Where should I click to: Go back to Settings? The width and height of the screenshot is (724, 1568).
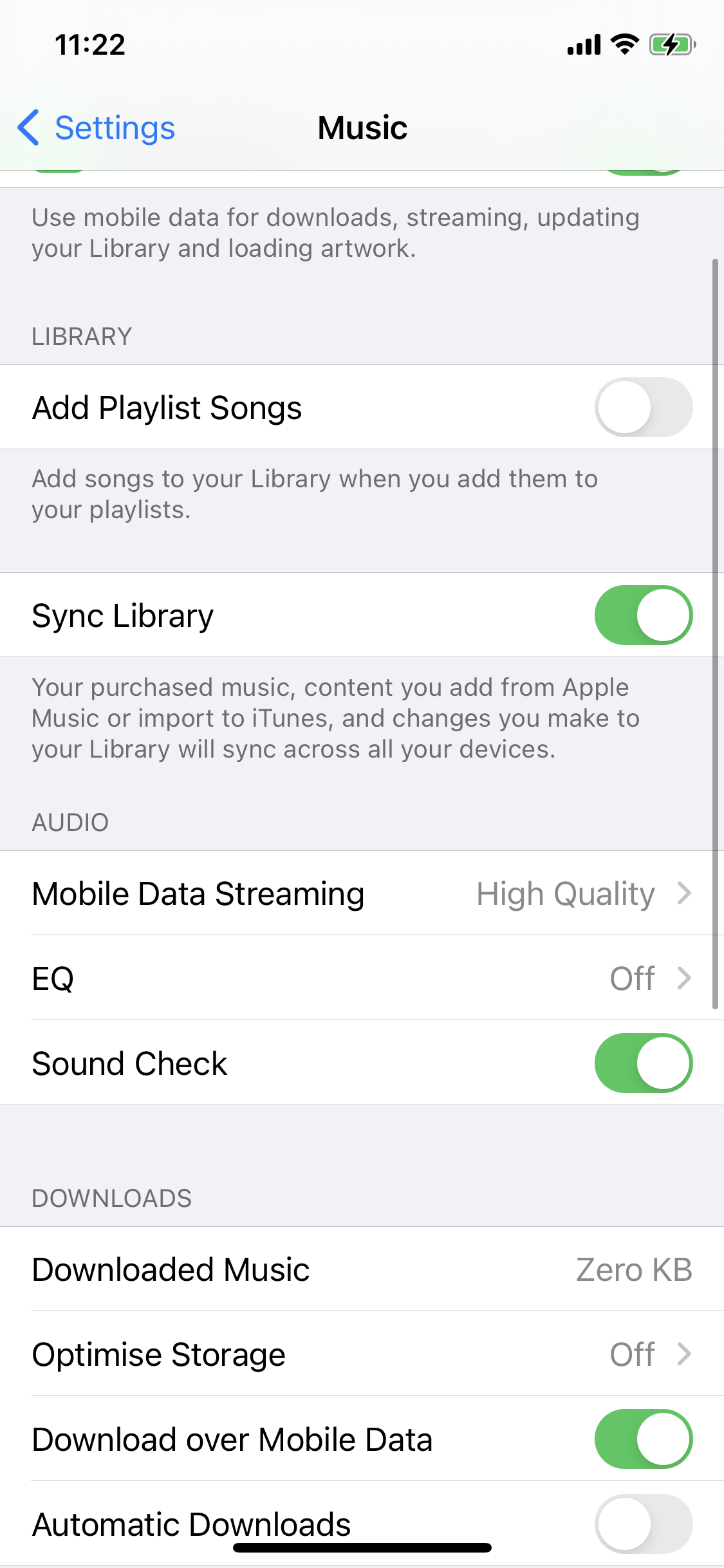(x=97, y=127)
